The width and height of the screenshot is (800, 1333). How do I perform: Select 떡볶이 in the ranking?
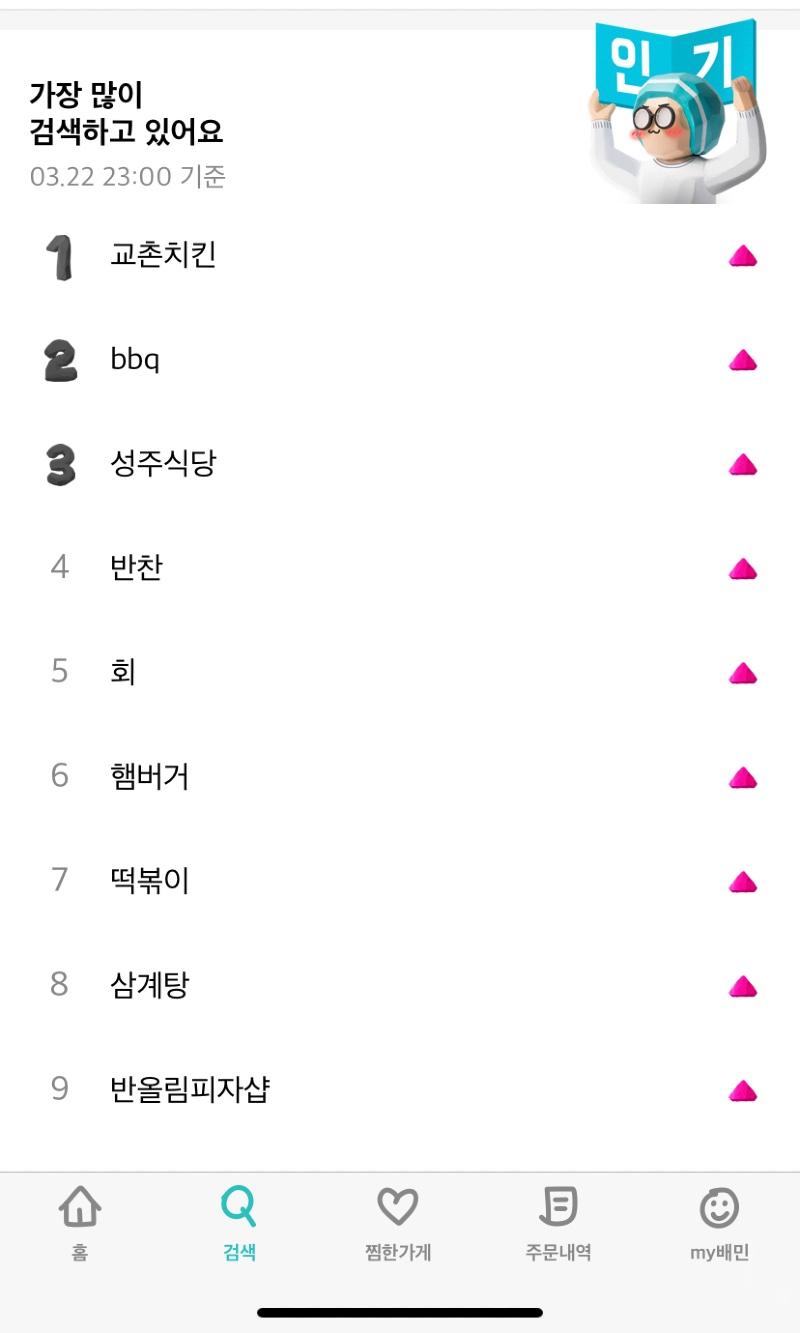tap(400, 881)
